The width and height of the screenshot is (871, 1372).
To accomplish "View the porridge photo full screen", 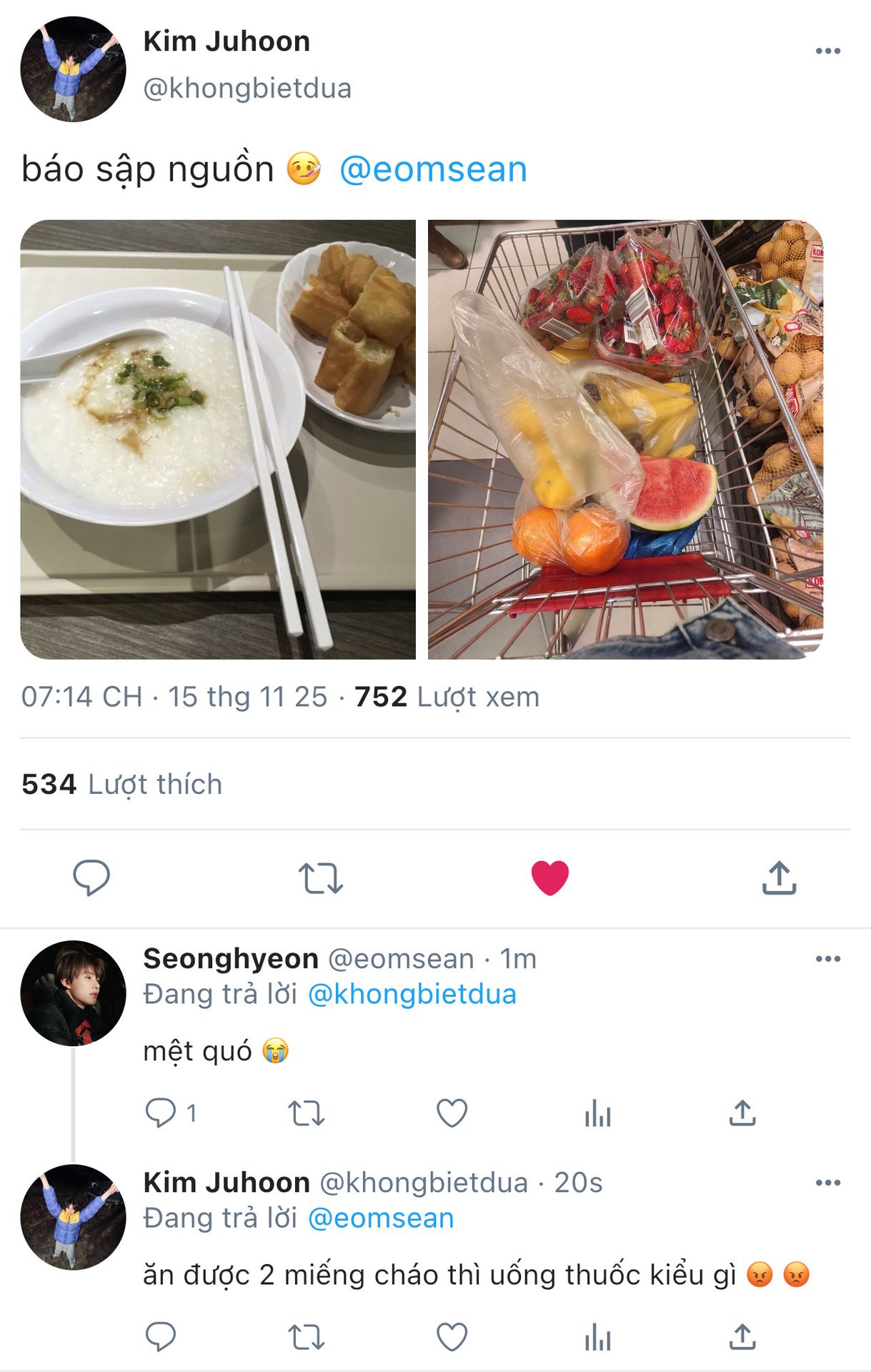I will 218,439.
